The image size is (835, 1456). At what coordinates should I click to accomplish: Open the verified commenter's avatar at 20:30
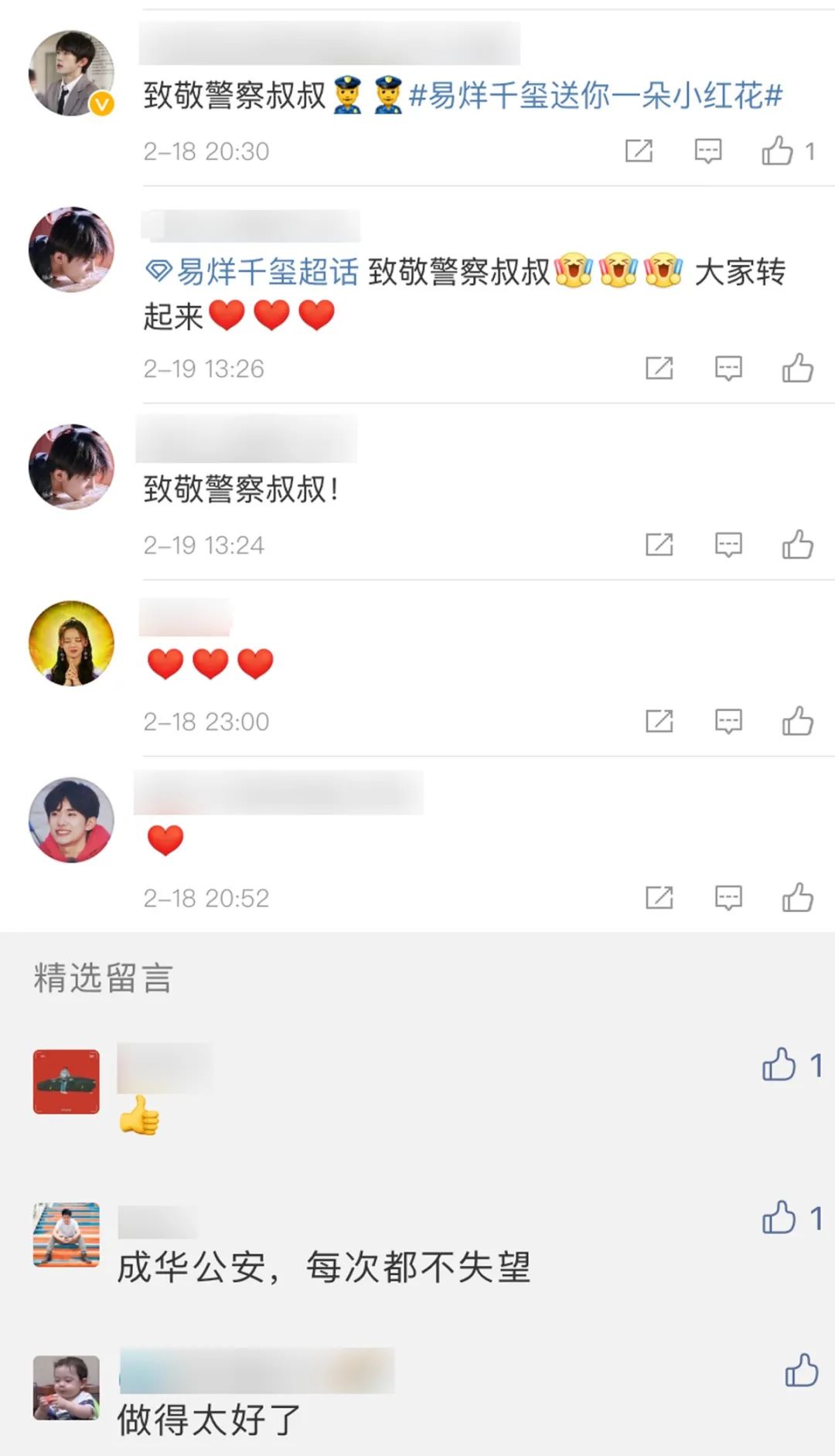[x=71, y=73]
